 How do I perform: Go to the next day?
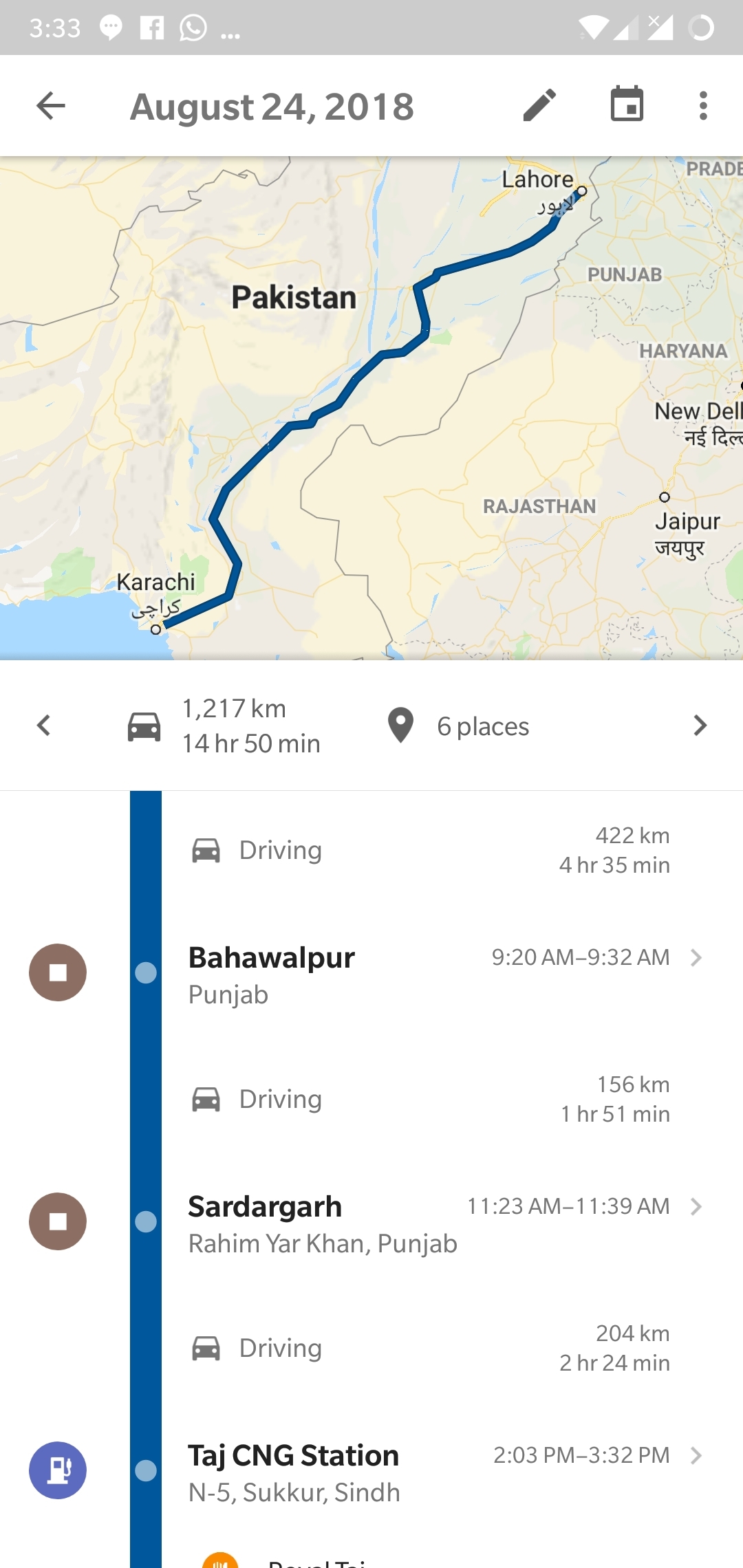tap(700, 726)
